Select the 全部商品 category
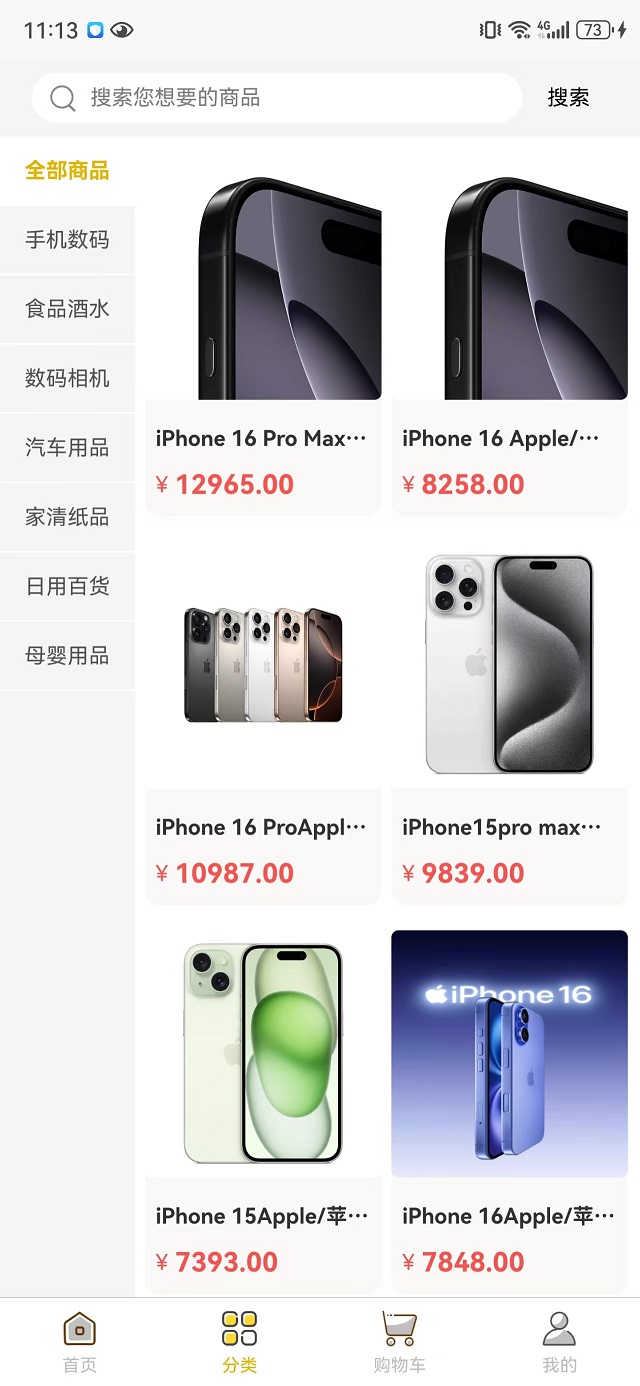Screen dimensions: 640x1386 click(x=67, y=171)
